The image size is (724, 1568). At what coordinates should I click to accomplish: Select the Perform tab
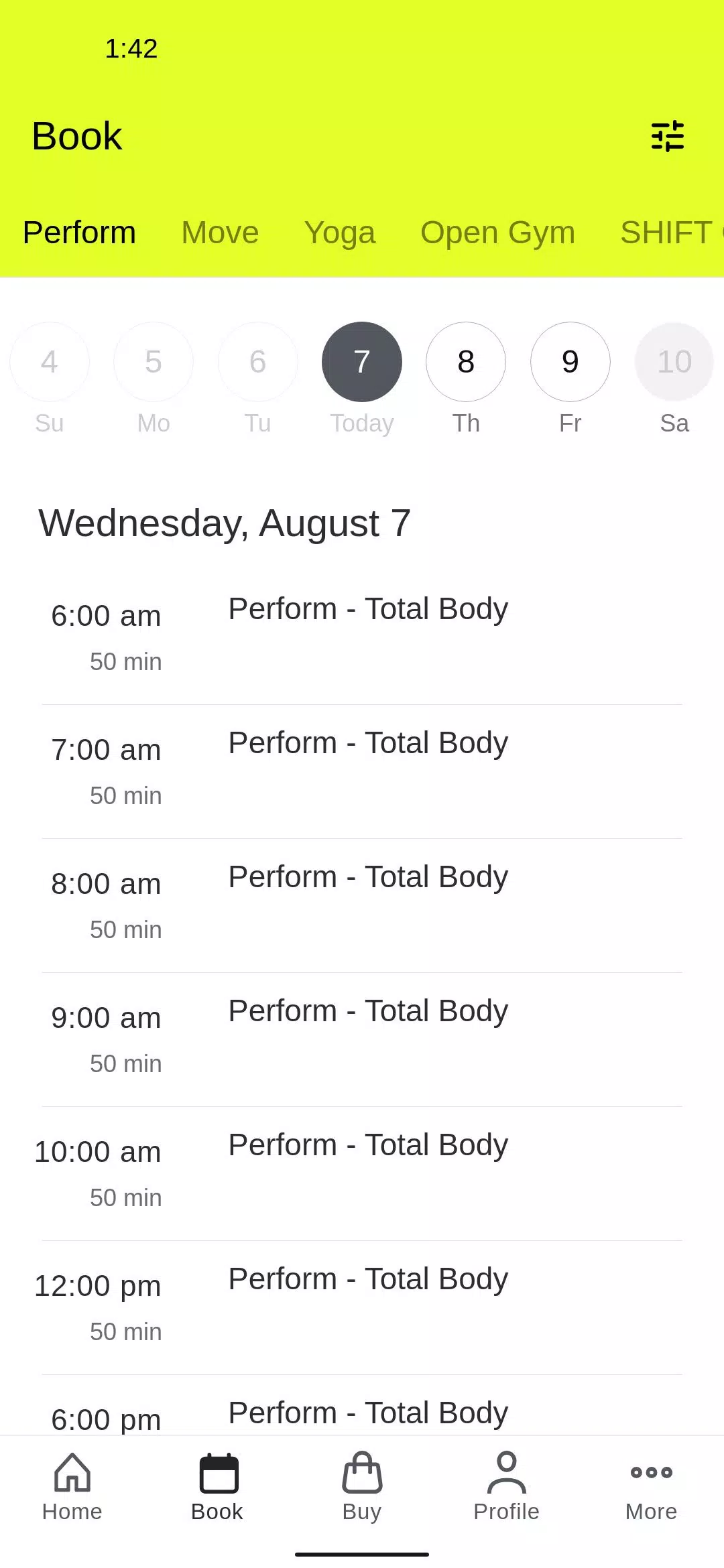(x=79, y=233)
